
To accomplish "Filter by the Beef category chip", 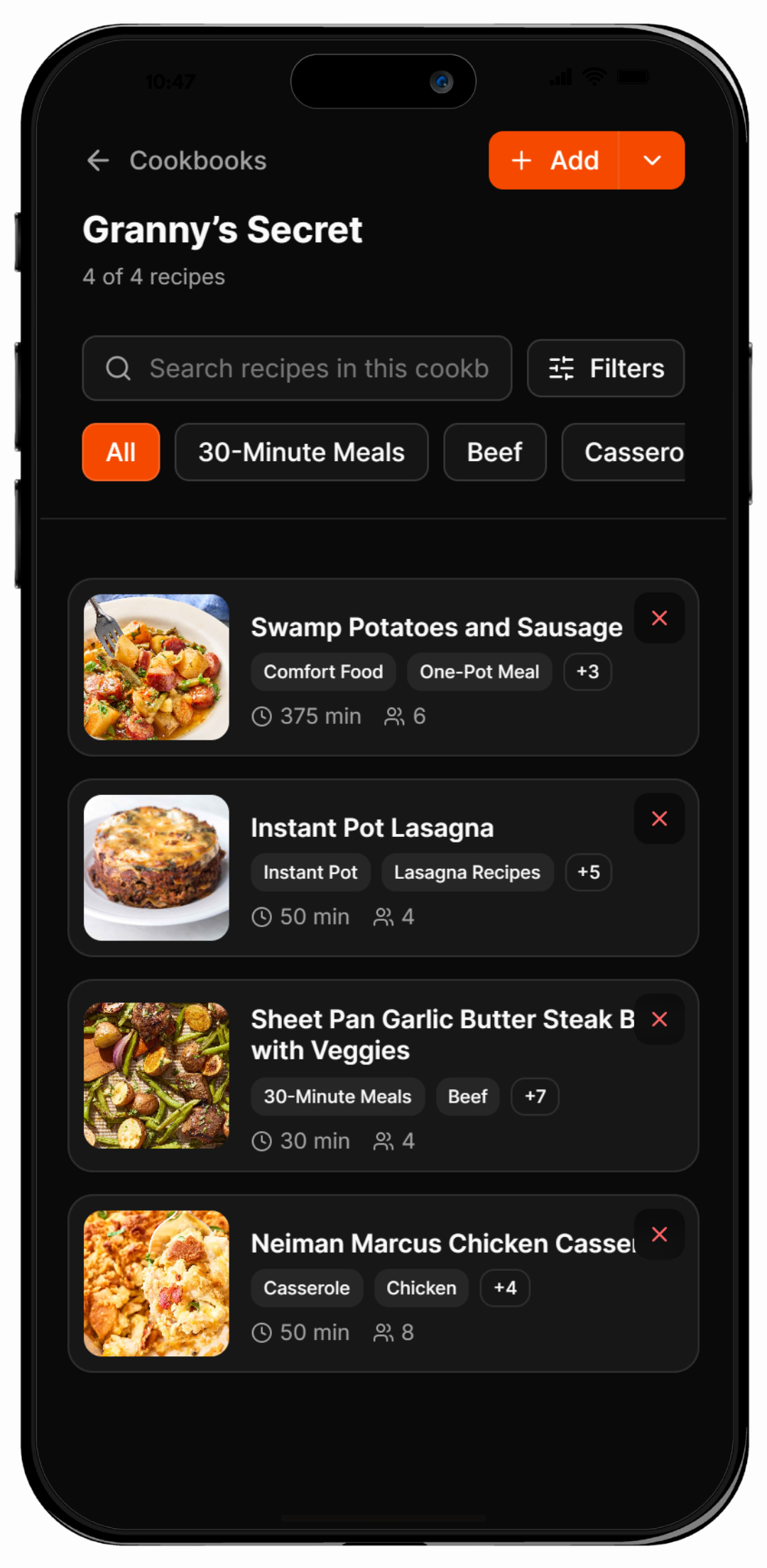I will [494, 453].
